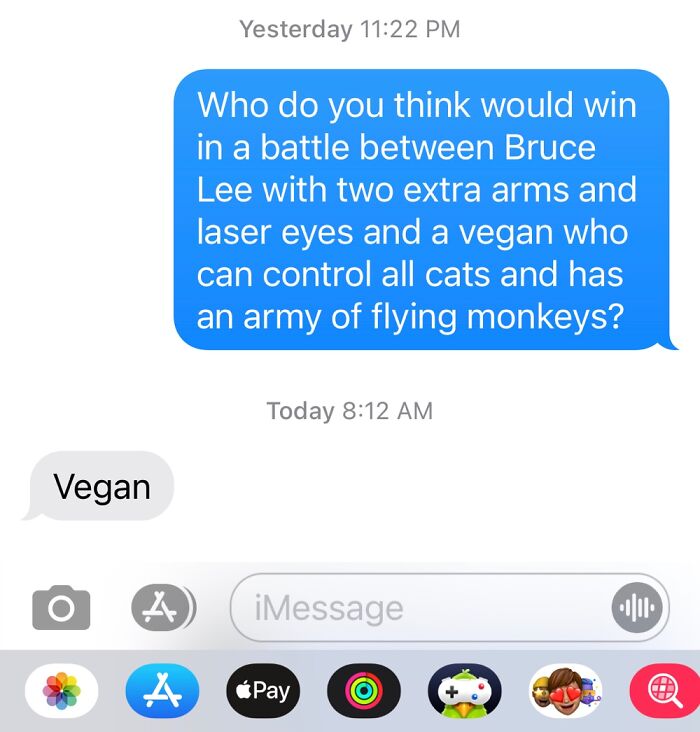This screenshot has width=700, height=732.
Task: Open the App Store iMessage app
Action: click(162, 690)
